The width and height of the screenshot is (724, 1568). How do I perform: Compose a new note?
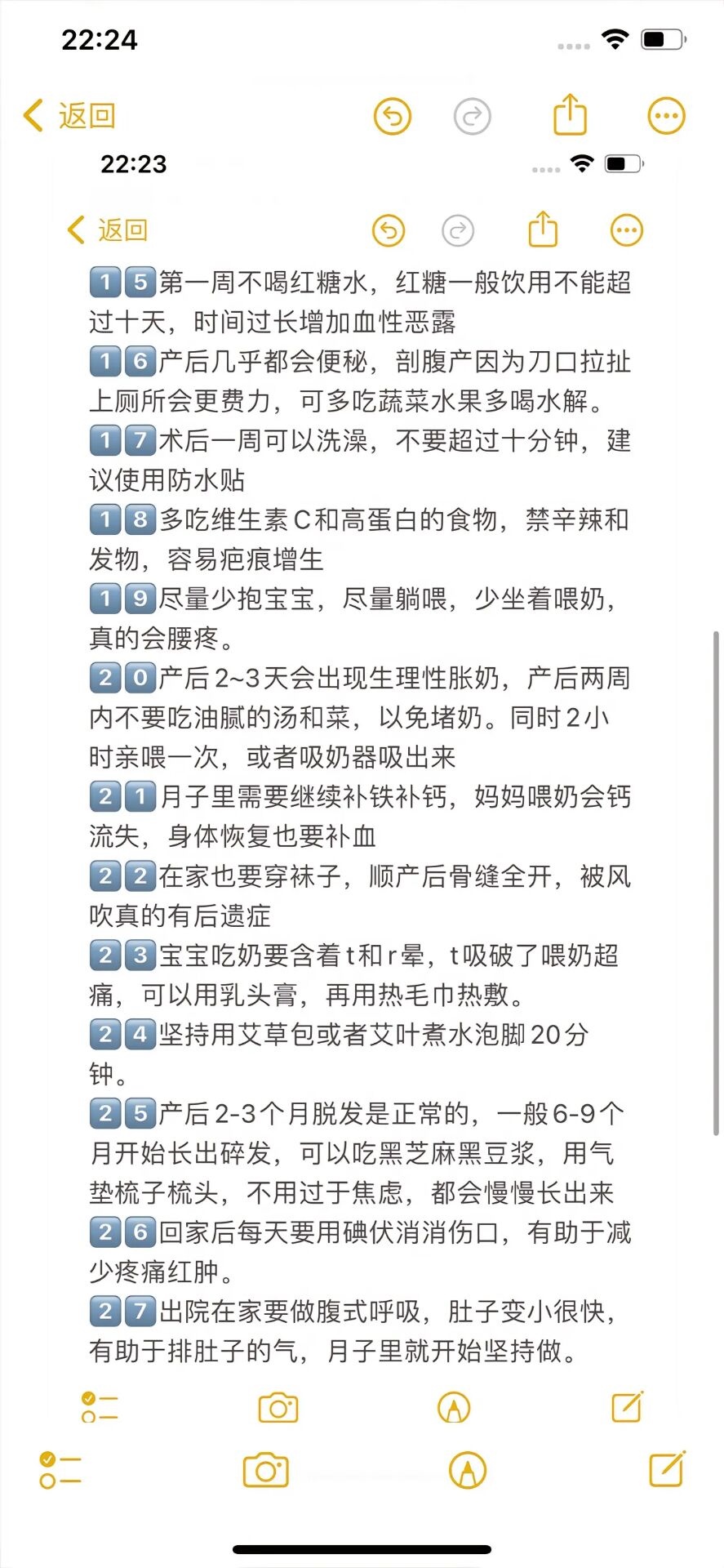coord(667,1468)
